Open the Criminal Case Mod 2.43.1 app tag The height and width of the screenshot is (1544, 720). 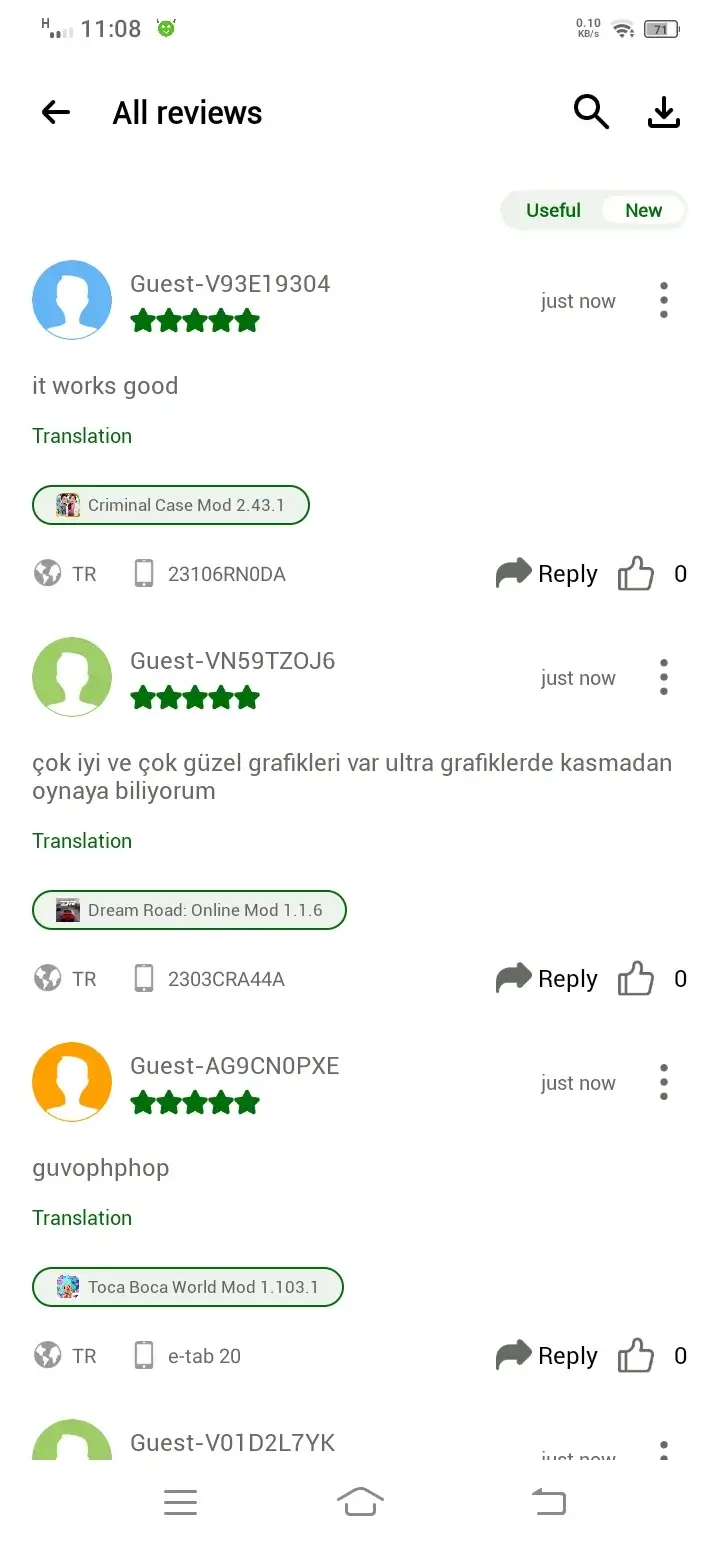pos(170,504)
